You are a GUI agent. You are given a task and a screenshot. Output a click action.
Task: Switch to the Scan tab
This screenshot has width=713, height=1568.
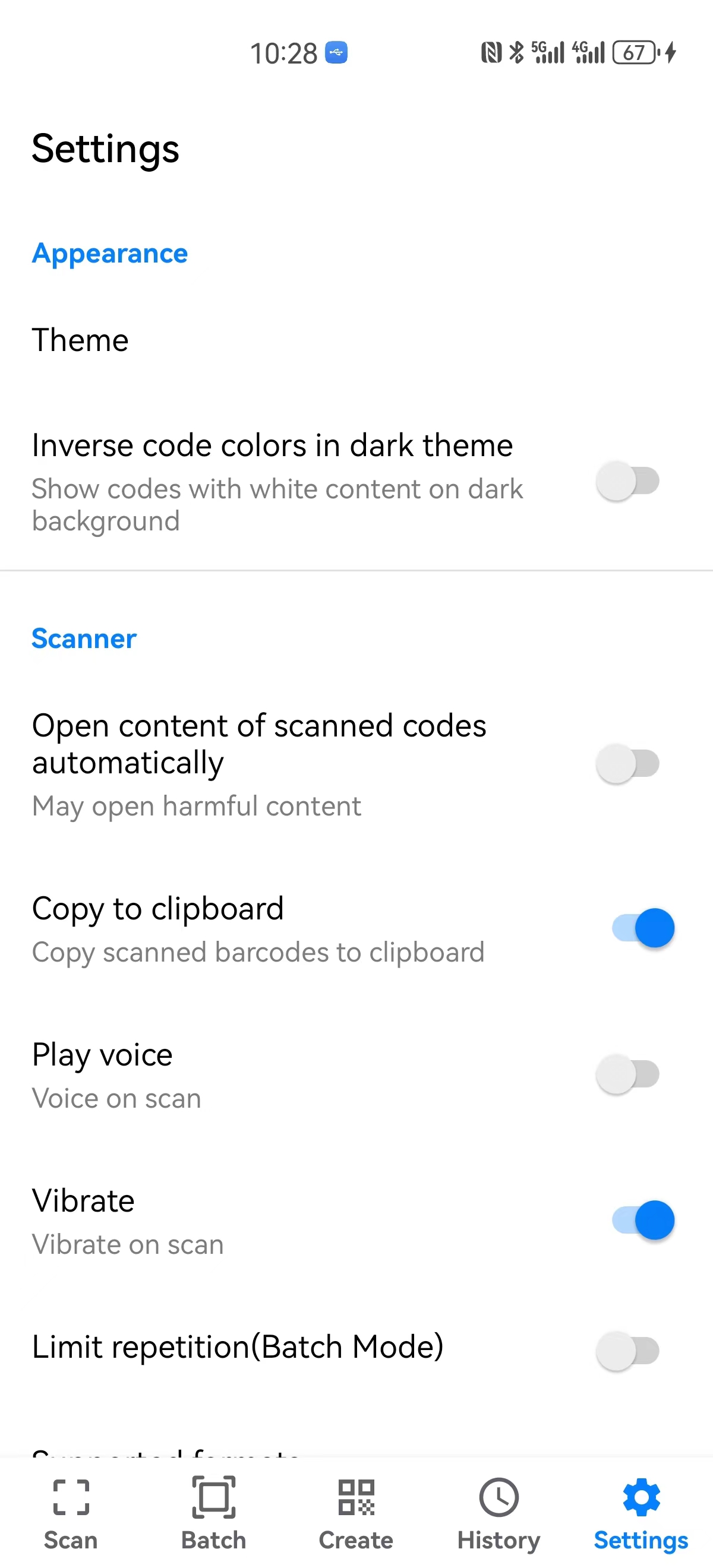click(71, 1513)
